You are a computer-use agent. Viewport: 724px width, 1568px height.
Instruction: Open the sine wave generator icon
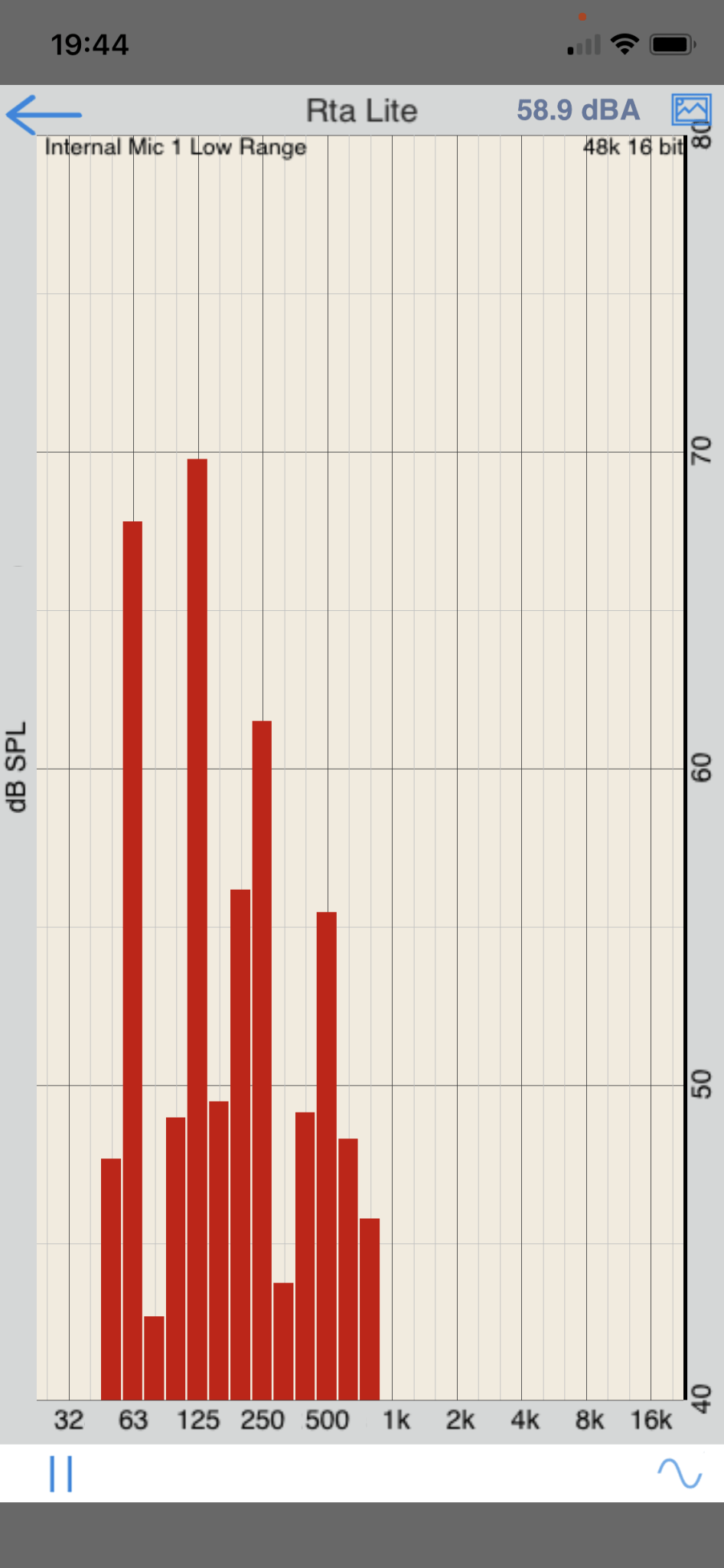click(680, 1473)
